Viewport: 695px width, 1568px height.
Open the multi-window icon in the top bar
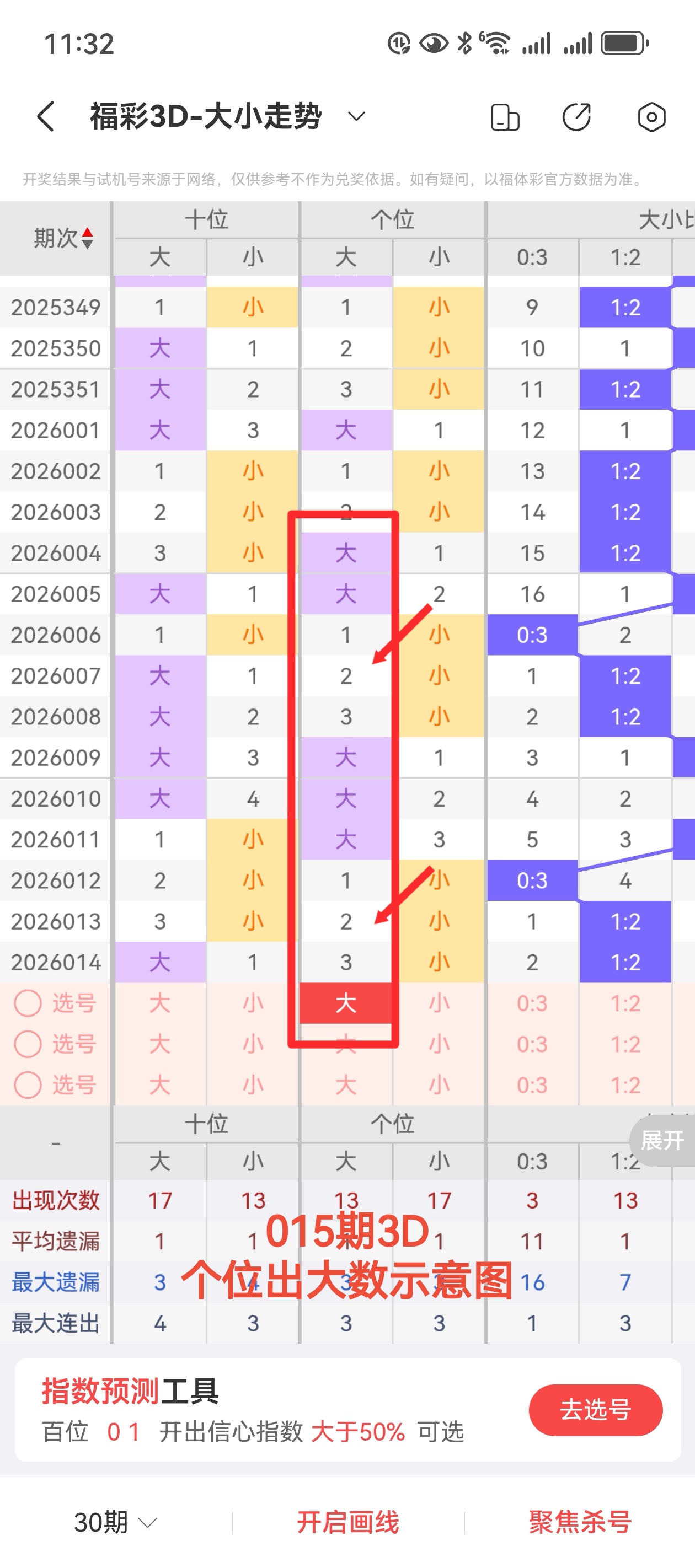(504, 117)
